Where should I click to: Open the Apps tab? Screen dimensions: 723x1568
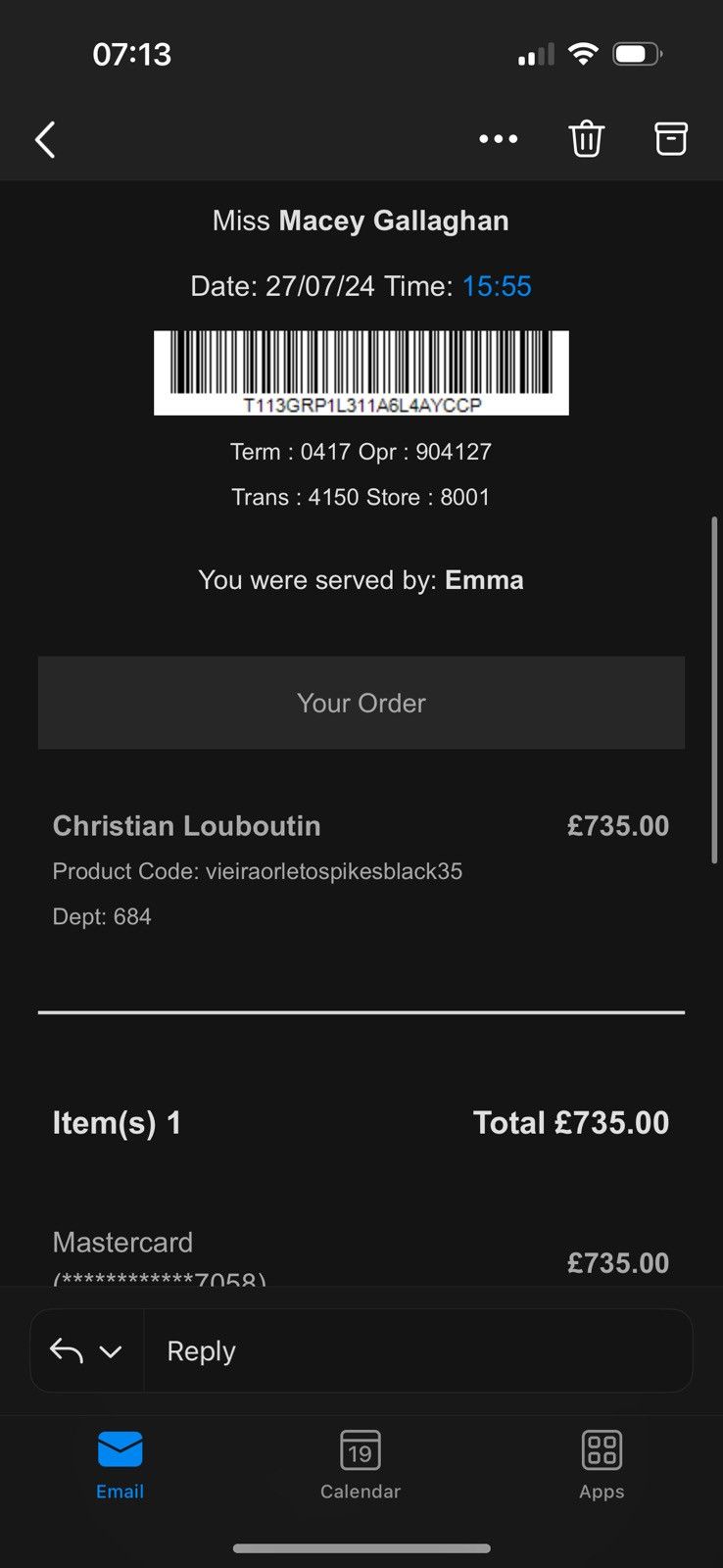pos(602,1465)
